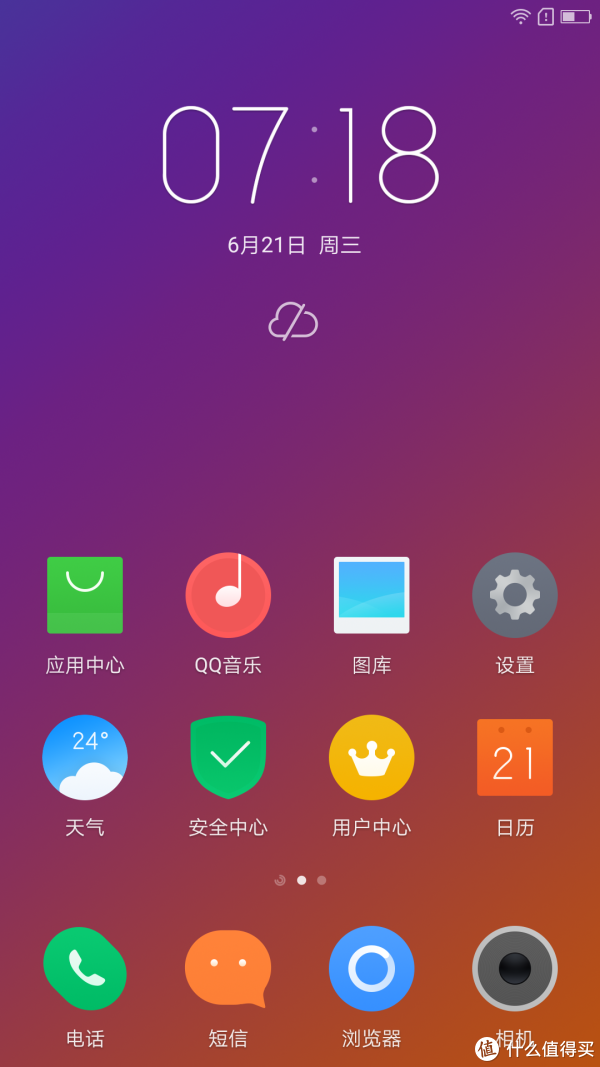The height and width of the screenshot is (1067, 600).
Task: Tap the 07:18 clock widget
Action: point(300,155)
